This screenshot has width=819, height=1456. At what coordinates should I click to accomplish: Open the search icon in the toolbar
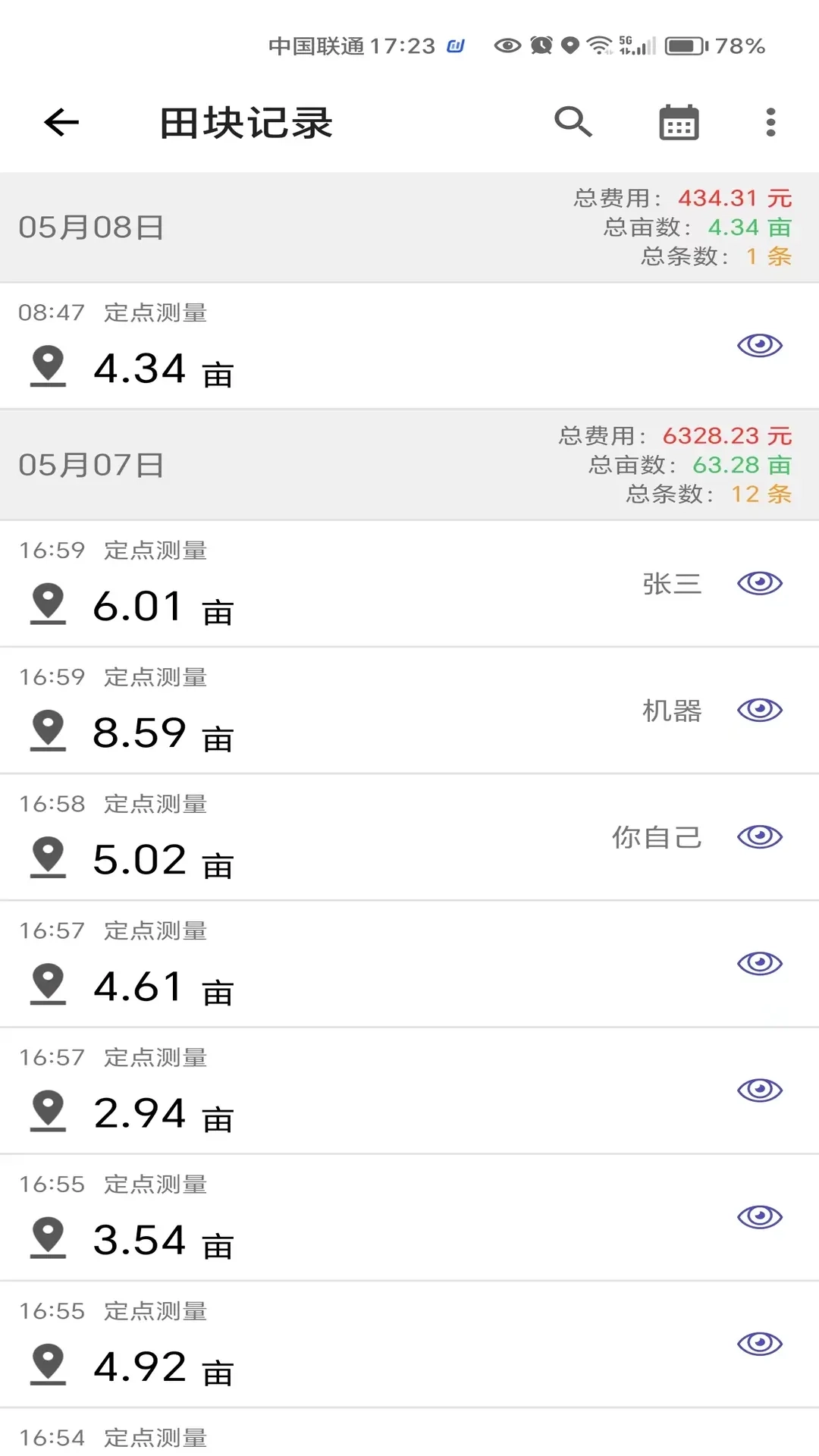(x=573, y=121)
